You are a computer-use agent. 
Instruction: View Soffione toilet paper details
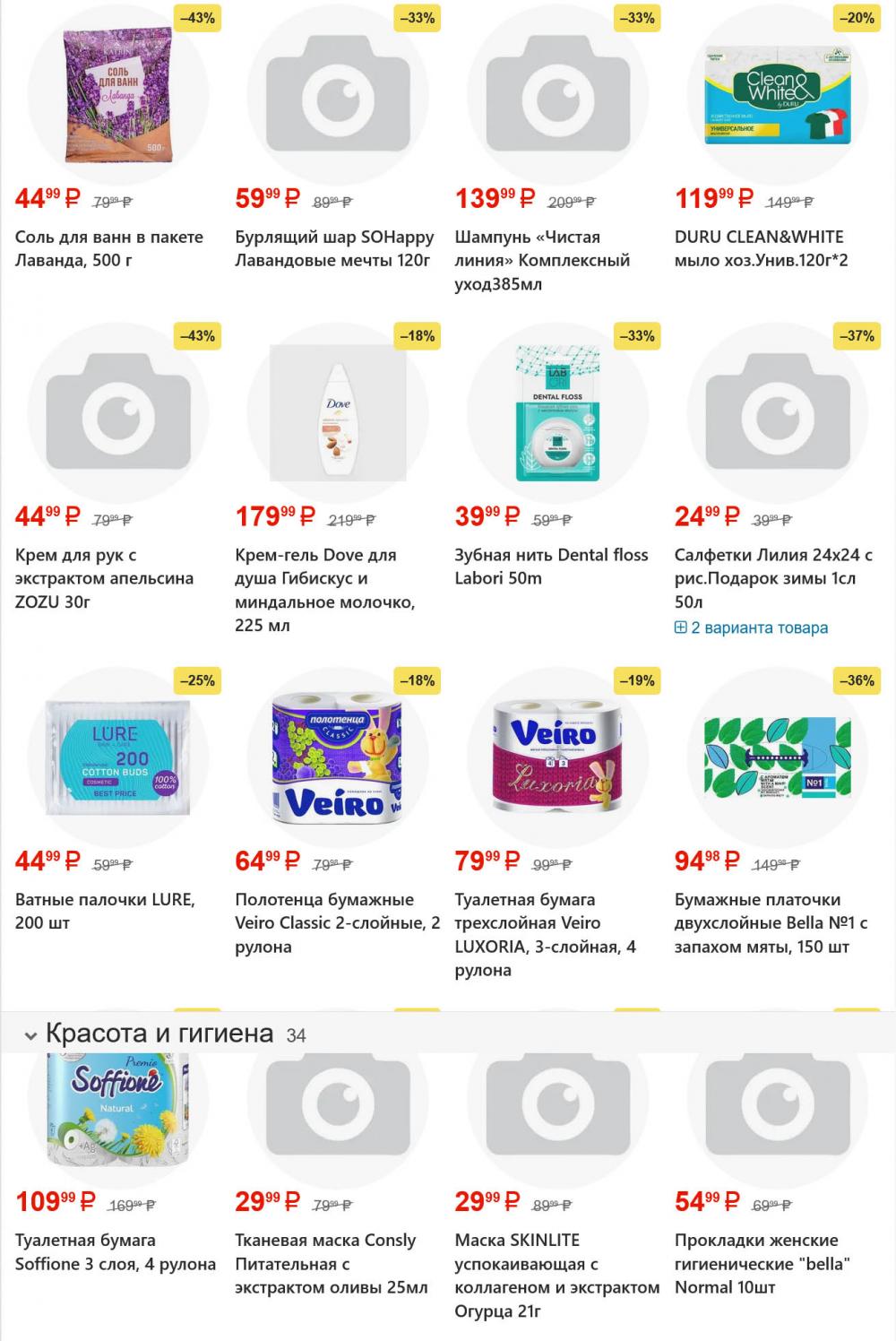(x=115, y=1252)
